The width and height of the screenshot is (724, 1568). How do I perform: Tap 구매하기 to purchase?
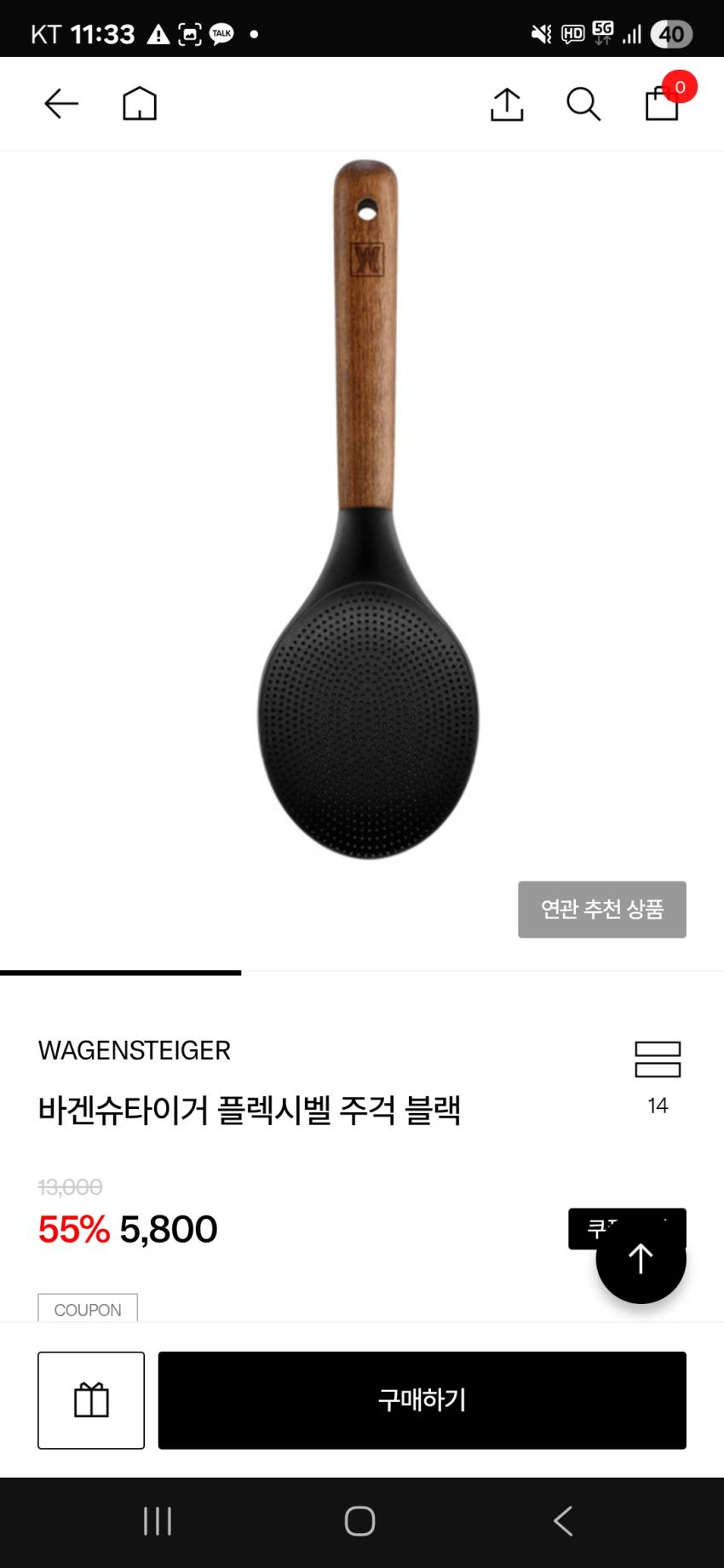pyautogui.click(x=422, y=1399)
